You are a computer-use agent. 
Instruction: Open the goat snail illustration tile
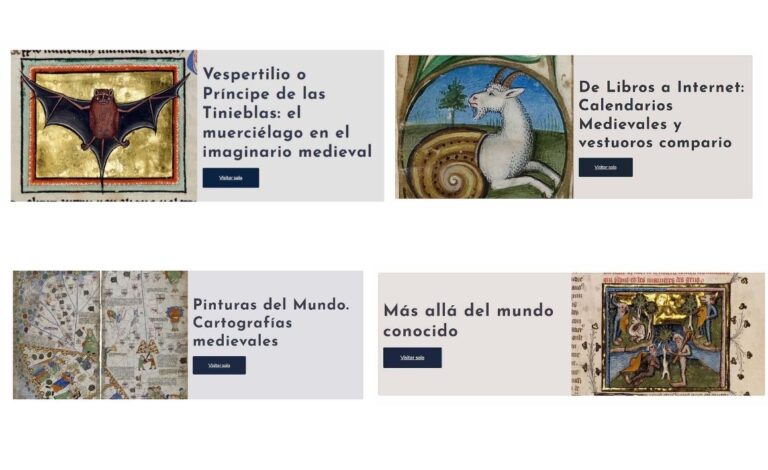click(x=483, y=127)
